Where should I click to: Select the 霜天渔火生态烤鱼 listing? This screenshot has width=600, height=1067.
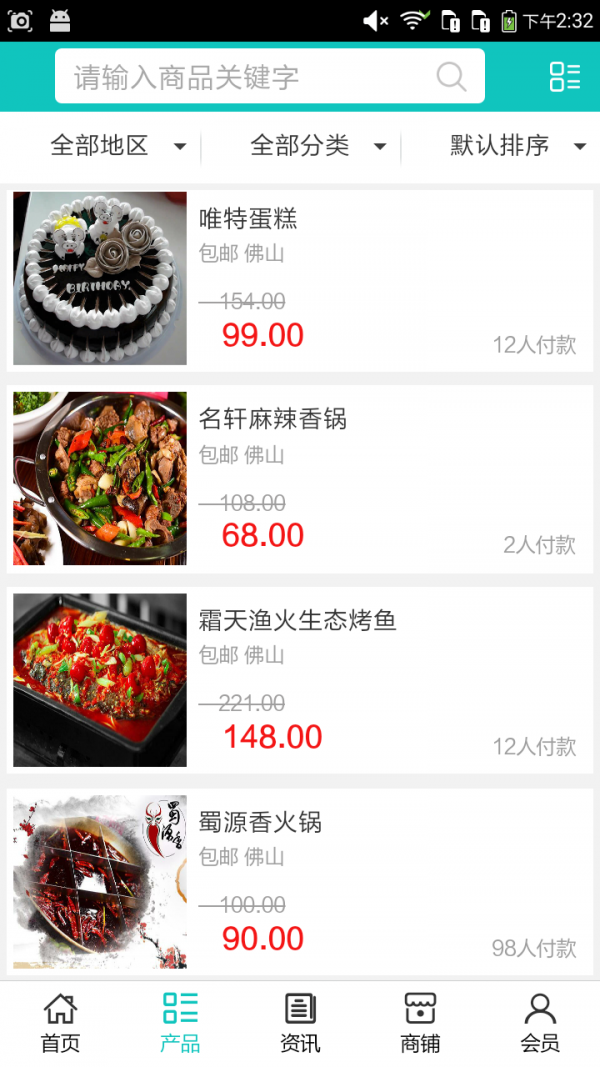click(300, 680)
